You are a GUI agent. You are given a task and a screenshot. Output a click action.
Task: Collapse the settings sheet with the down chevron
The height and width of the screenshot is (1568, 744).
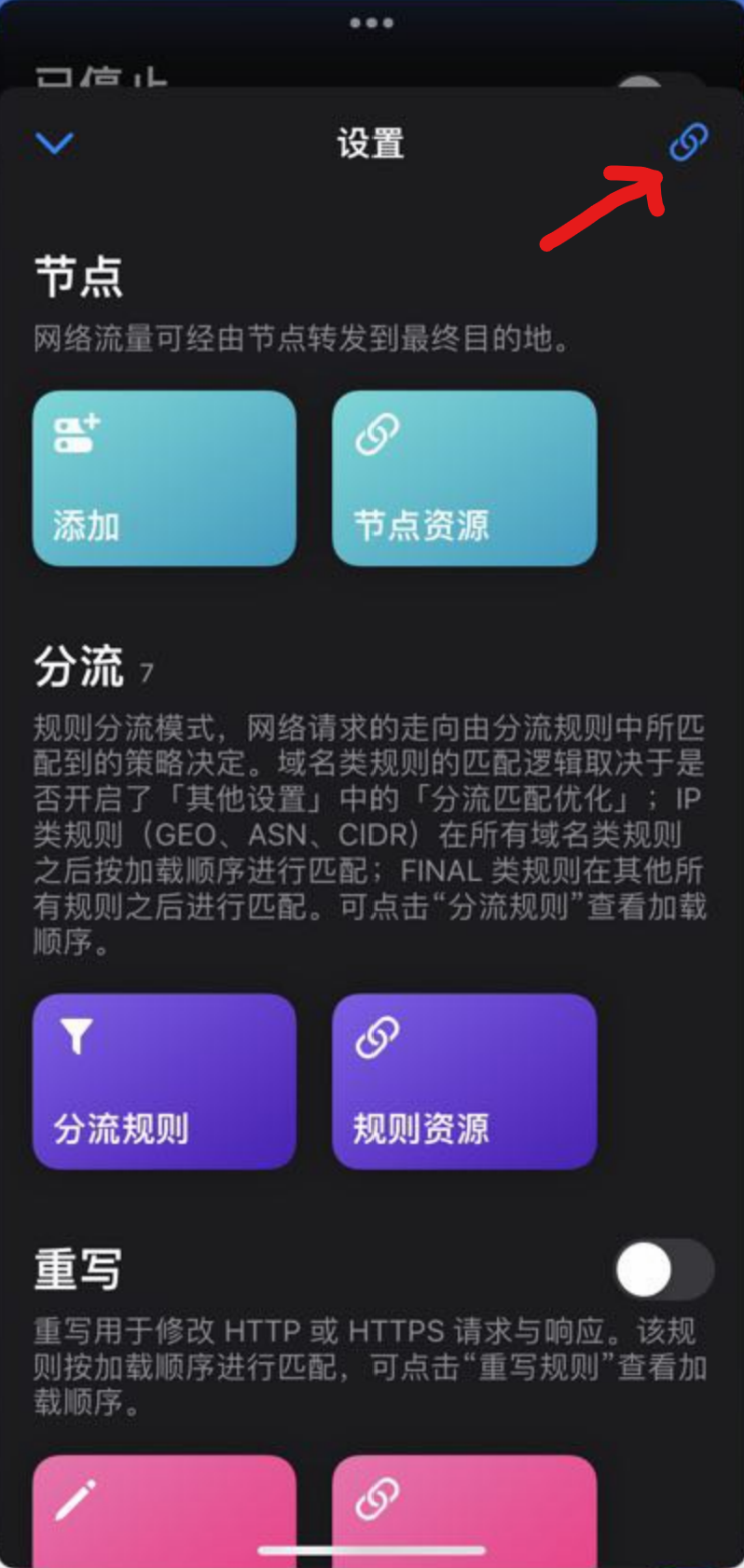[54, 143]
